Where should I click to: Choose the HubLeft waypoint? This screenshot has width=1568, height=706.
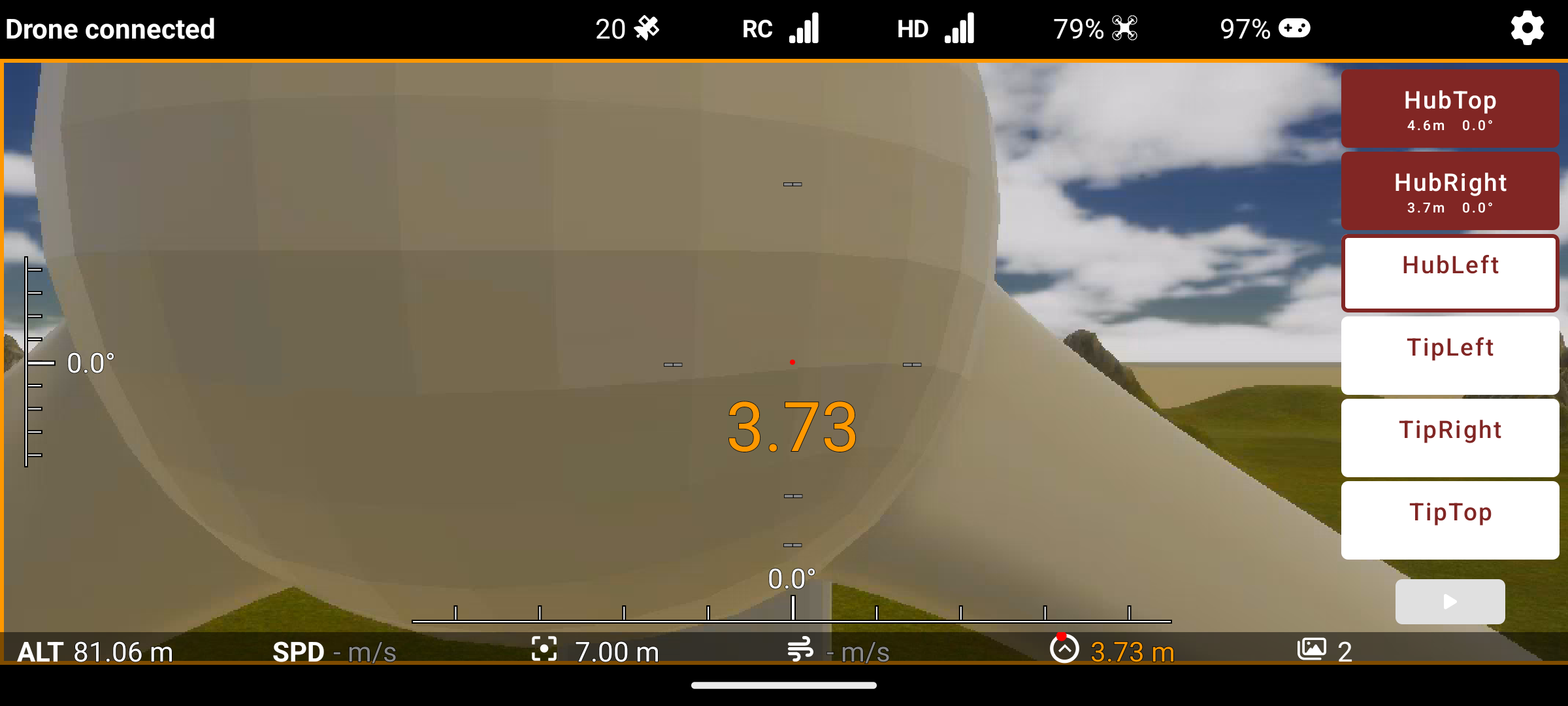pos(1450,273)
